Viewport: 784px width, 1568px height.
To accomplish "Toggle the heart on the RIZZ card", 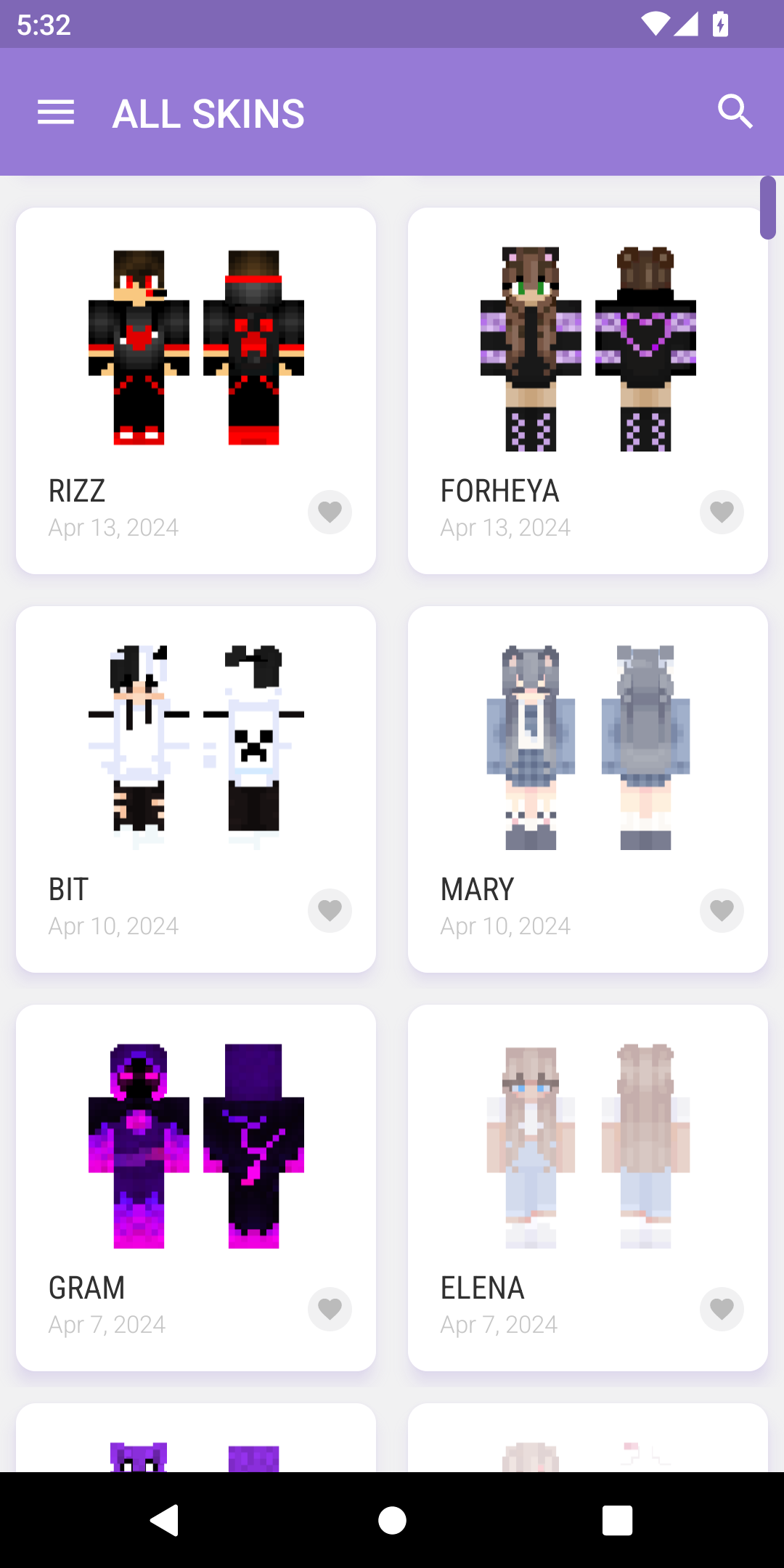I will 330,512.
